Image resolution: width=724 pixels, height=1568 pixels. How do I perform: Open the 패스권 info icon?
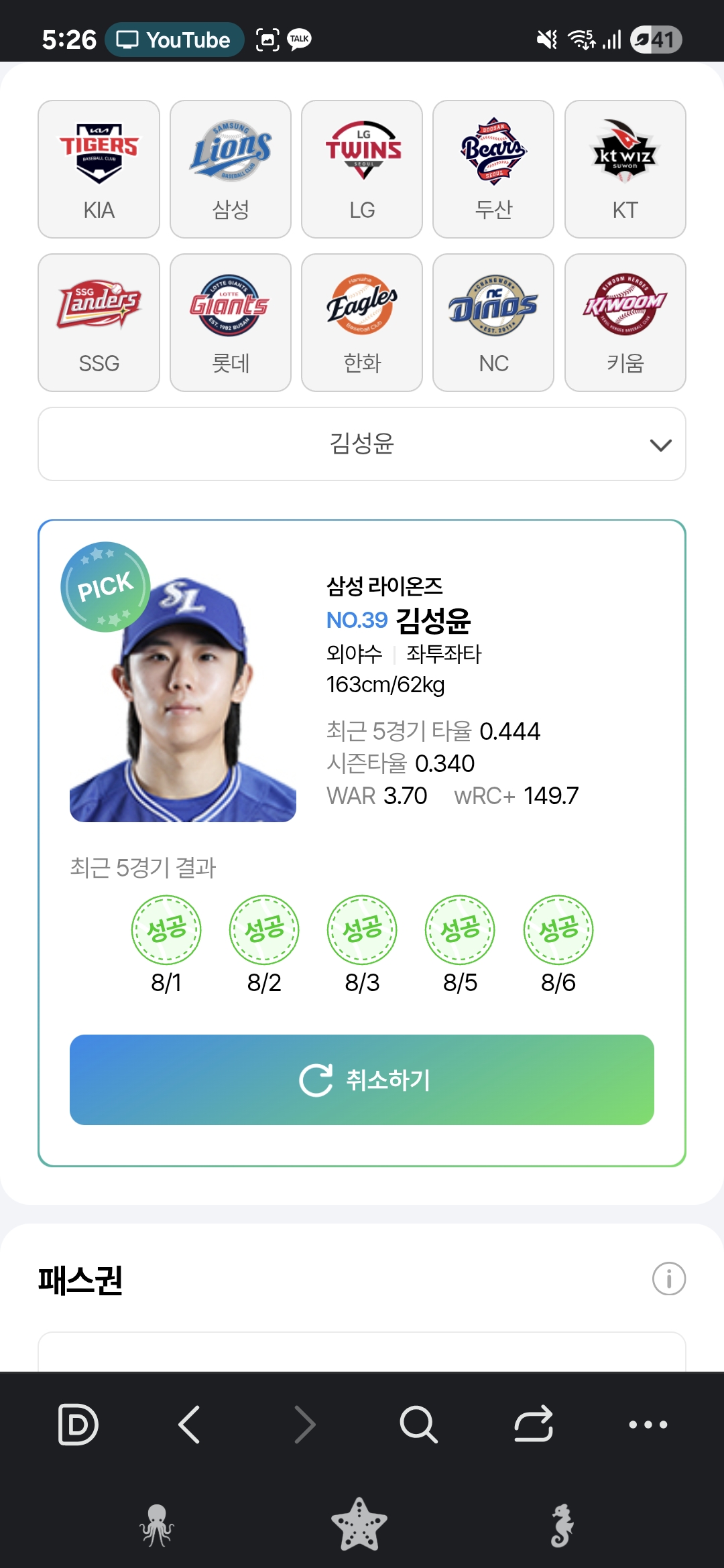click(x=668, y=1279)
